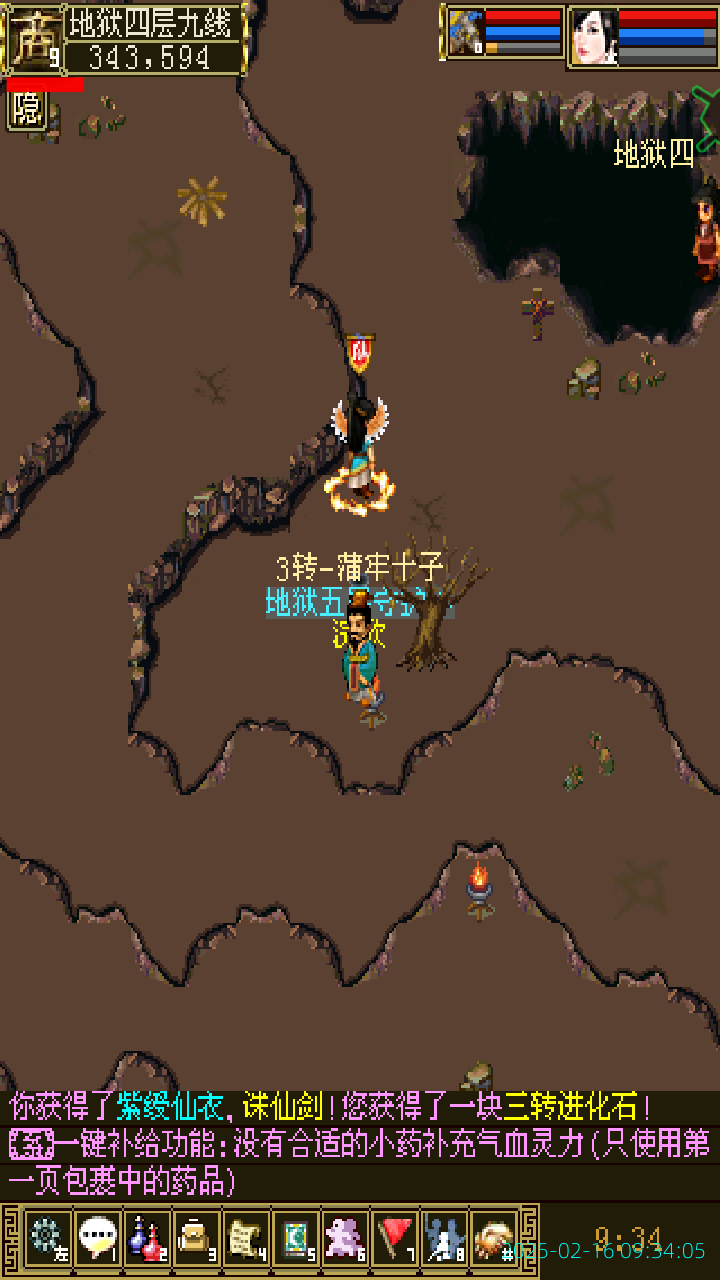
Task: Tap the shell icon marked #
Action: point(494,1239)
